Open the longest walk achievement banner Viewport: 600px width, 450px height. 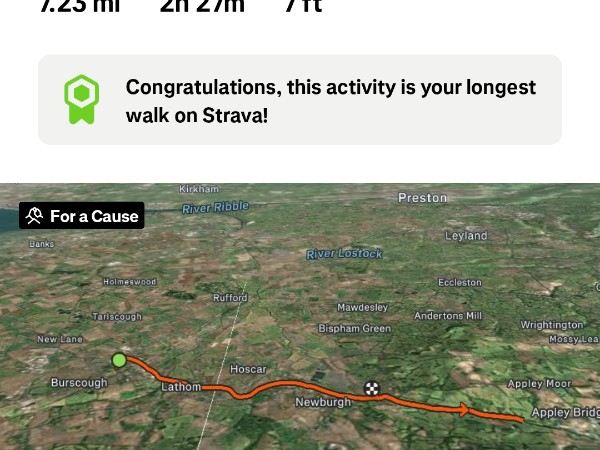300,100
